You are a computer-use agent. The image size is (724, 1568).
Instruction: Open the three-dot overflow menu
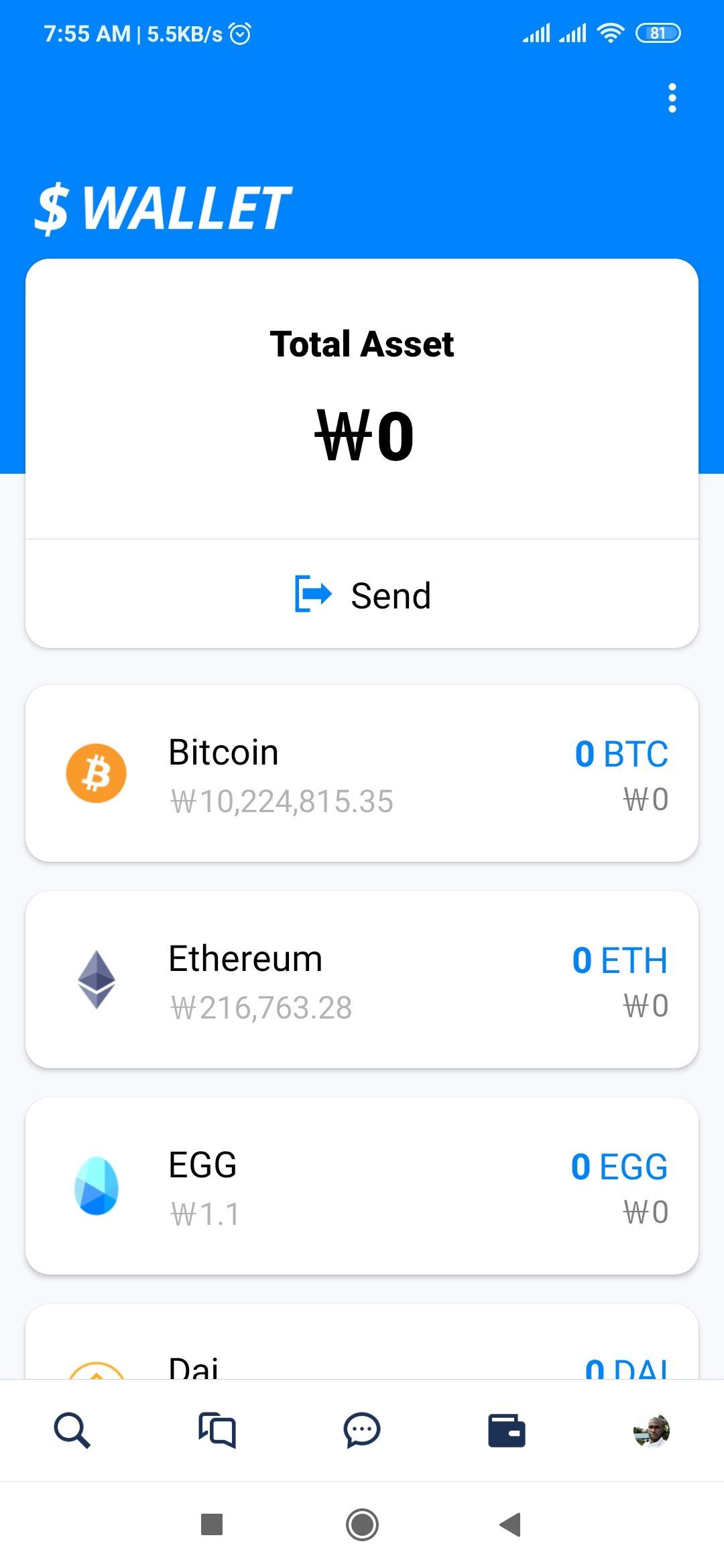pos(672,98)
